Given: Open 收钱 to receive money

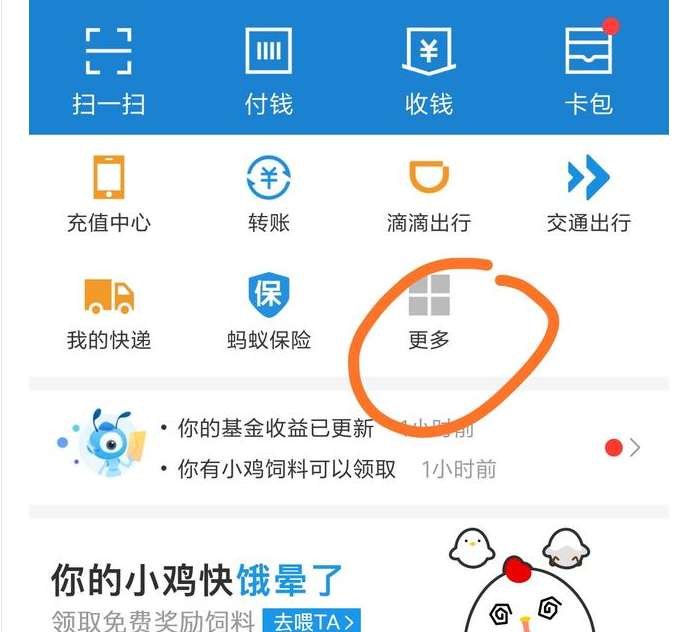Looking at the screenshot, I should [x=428, y=68].
